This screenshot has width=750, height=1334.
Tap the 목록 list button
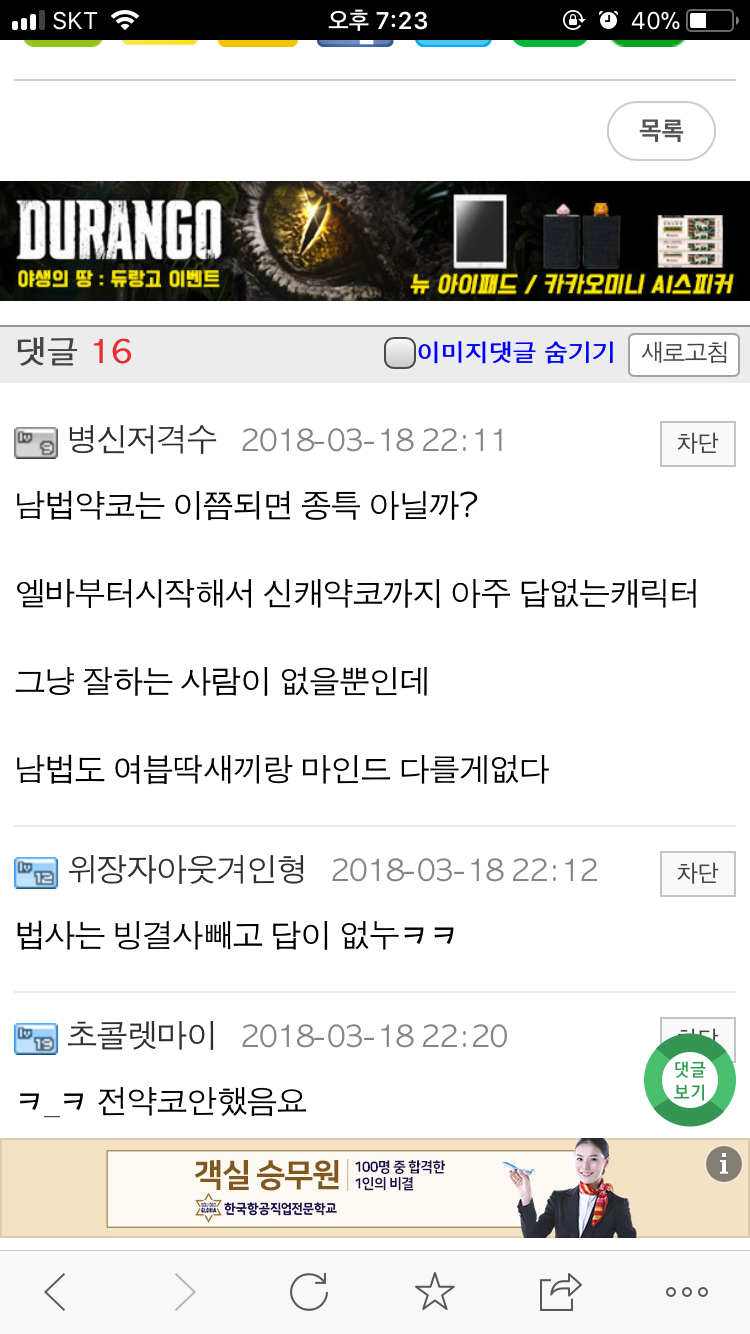click(661, 130)
